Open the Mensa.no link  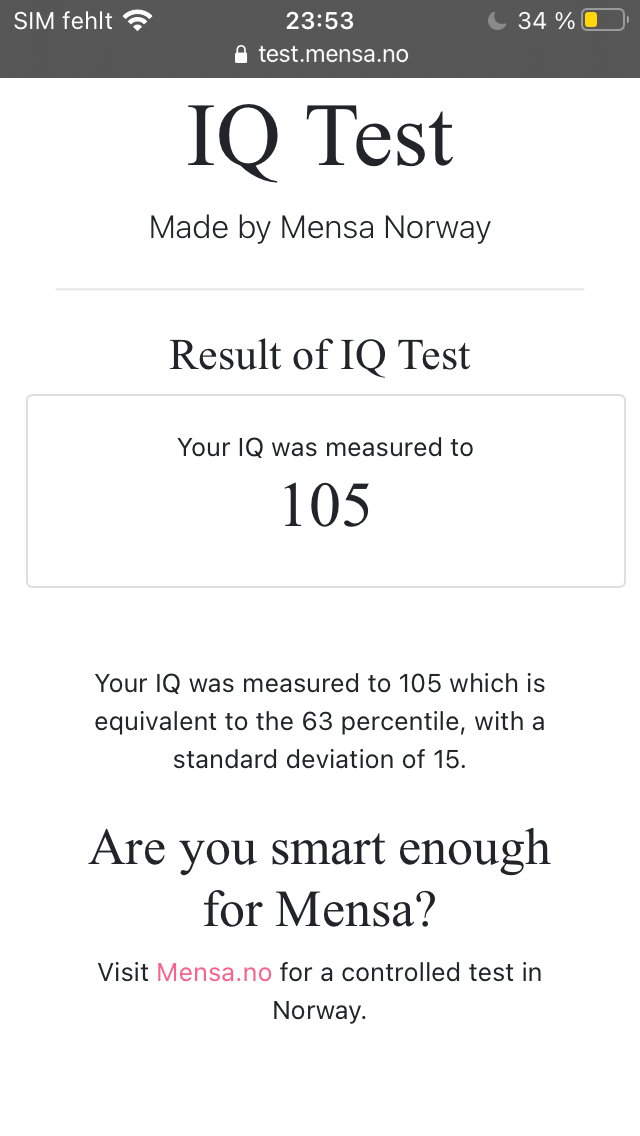tap(214, 972)
